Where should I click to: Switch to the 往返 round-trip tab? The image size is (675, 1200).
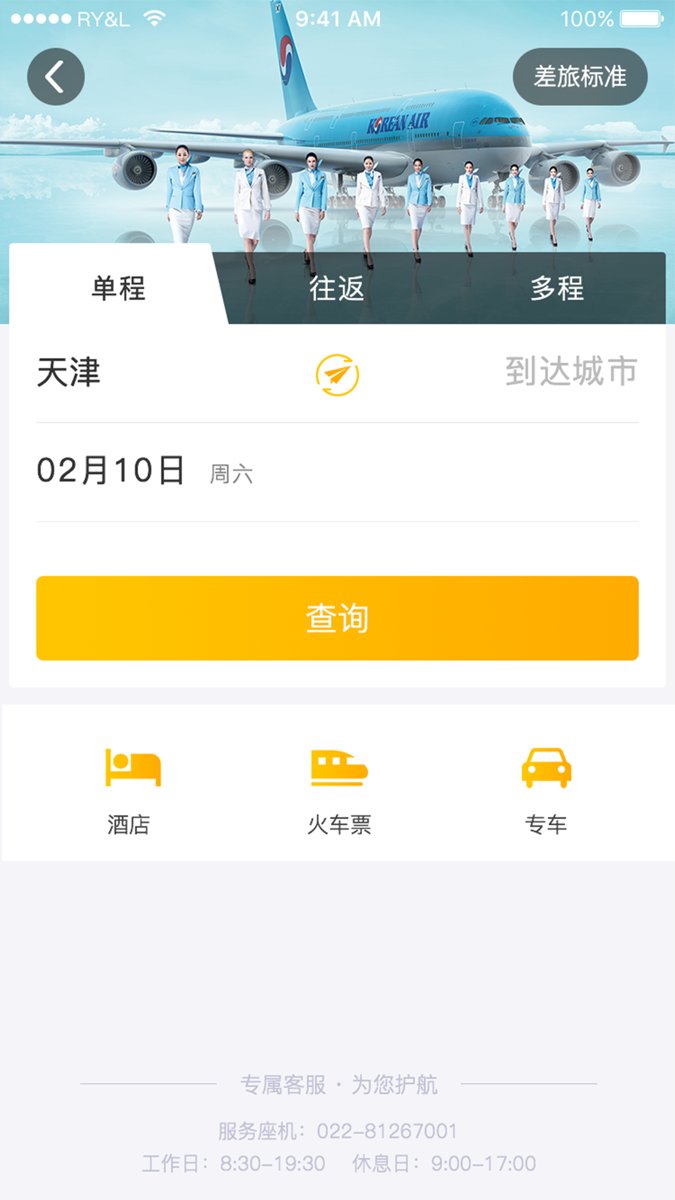(337, 288)
